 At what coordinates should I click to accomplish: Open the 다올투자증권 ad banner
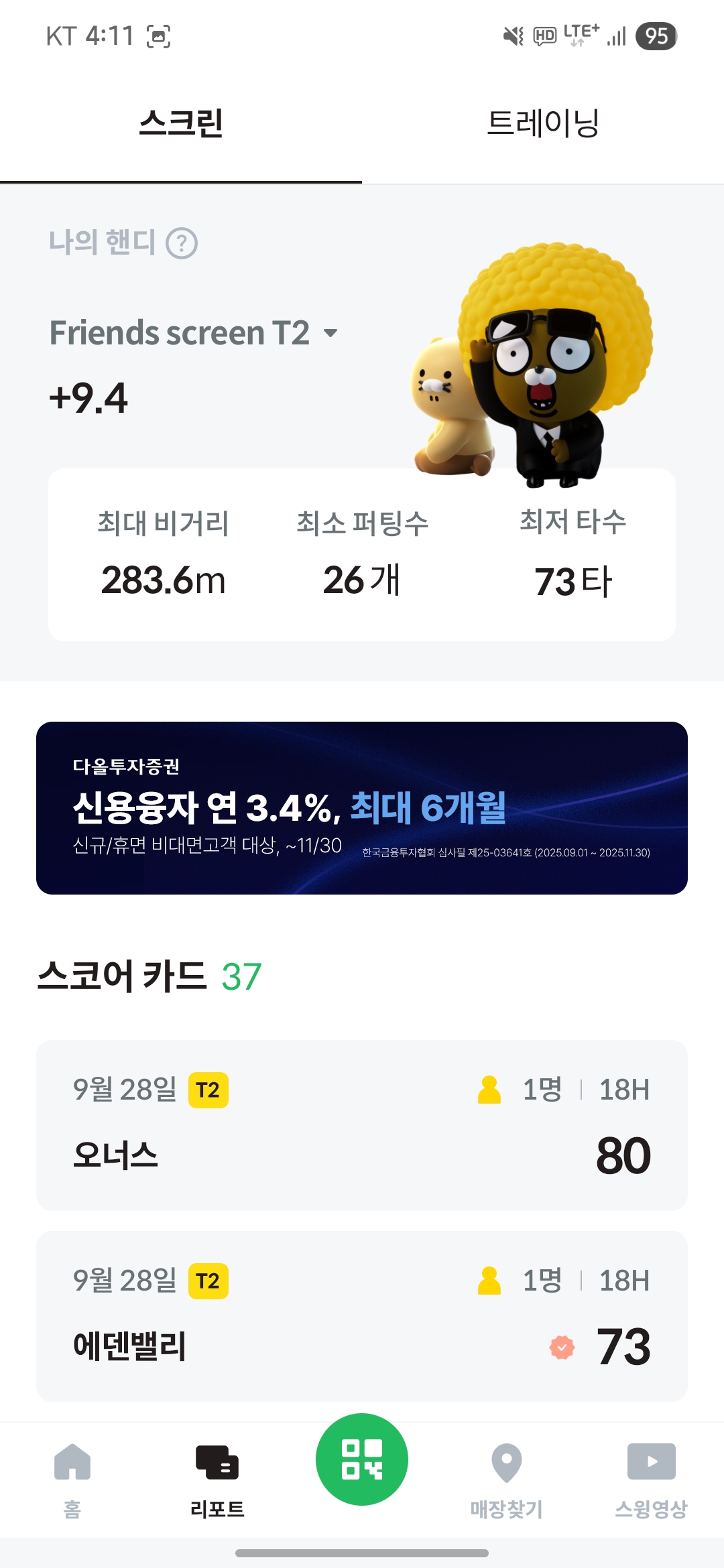[362, 807]
